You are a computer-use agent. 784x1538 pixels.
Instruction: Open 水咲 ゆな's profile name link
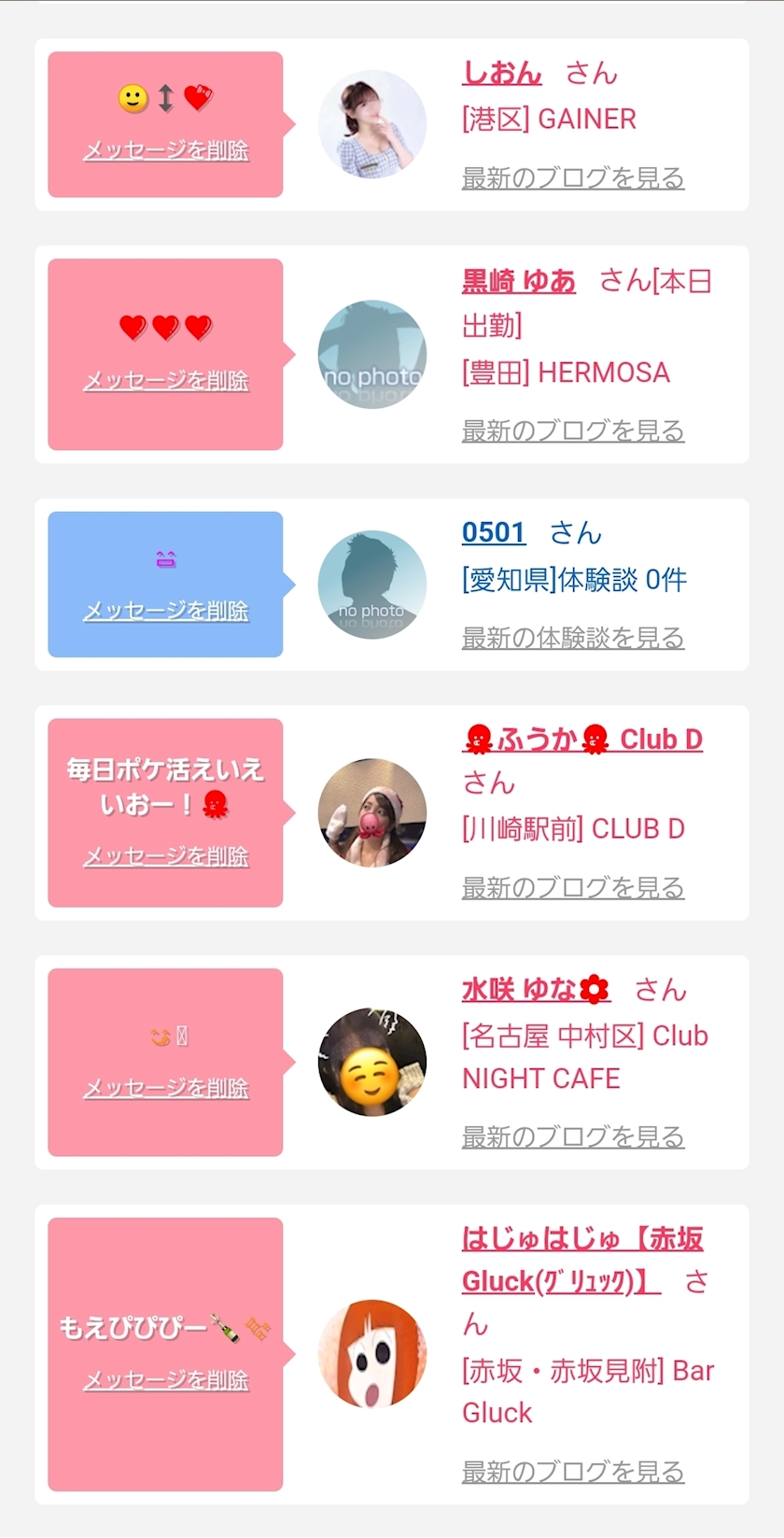[x=536, y=989]
